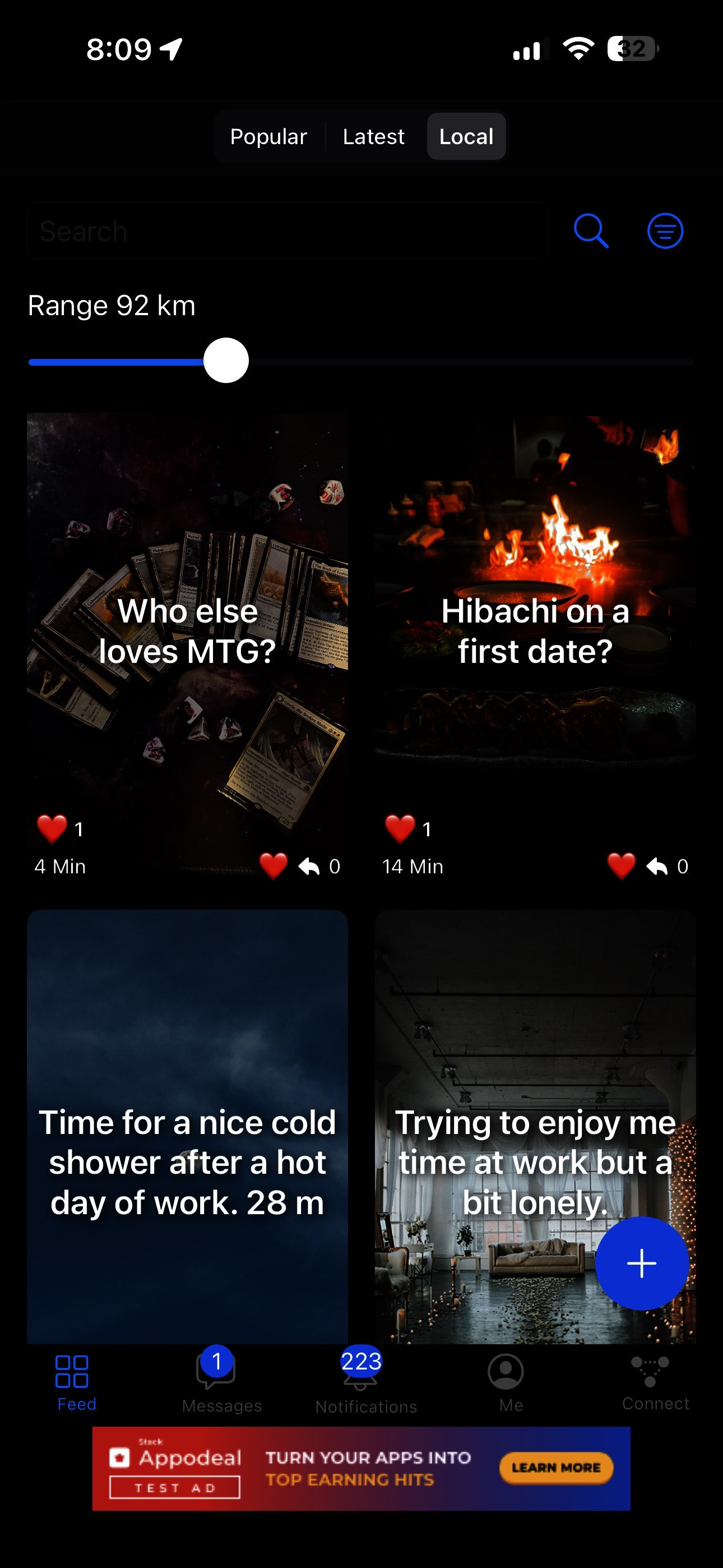Open the search magnifier icon

[x=590, y=230]
